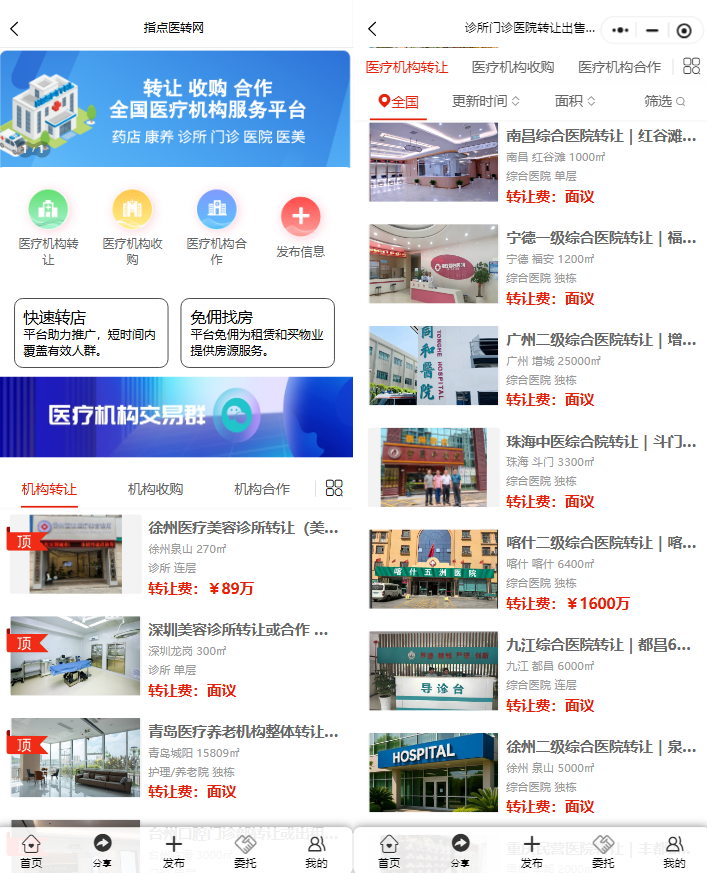Open the 医疗机构交易群 banner
The image size is (707, 873).
point(176,417)
